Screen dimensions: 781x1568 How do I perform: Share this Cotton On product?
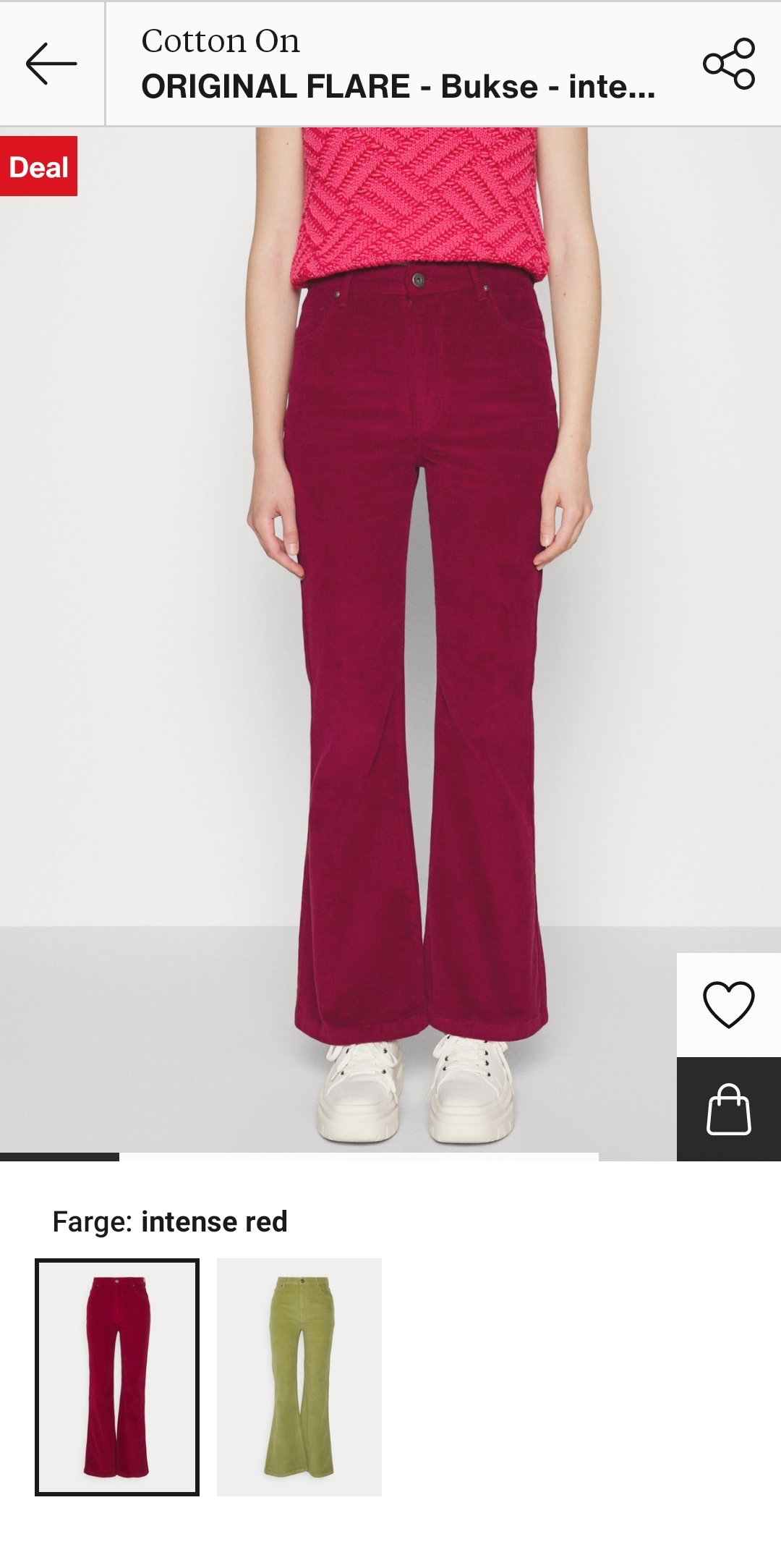[729, 64]
